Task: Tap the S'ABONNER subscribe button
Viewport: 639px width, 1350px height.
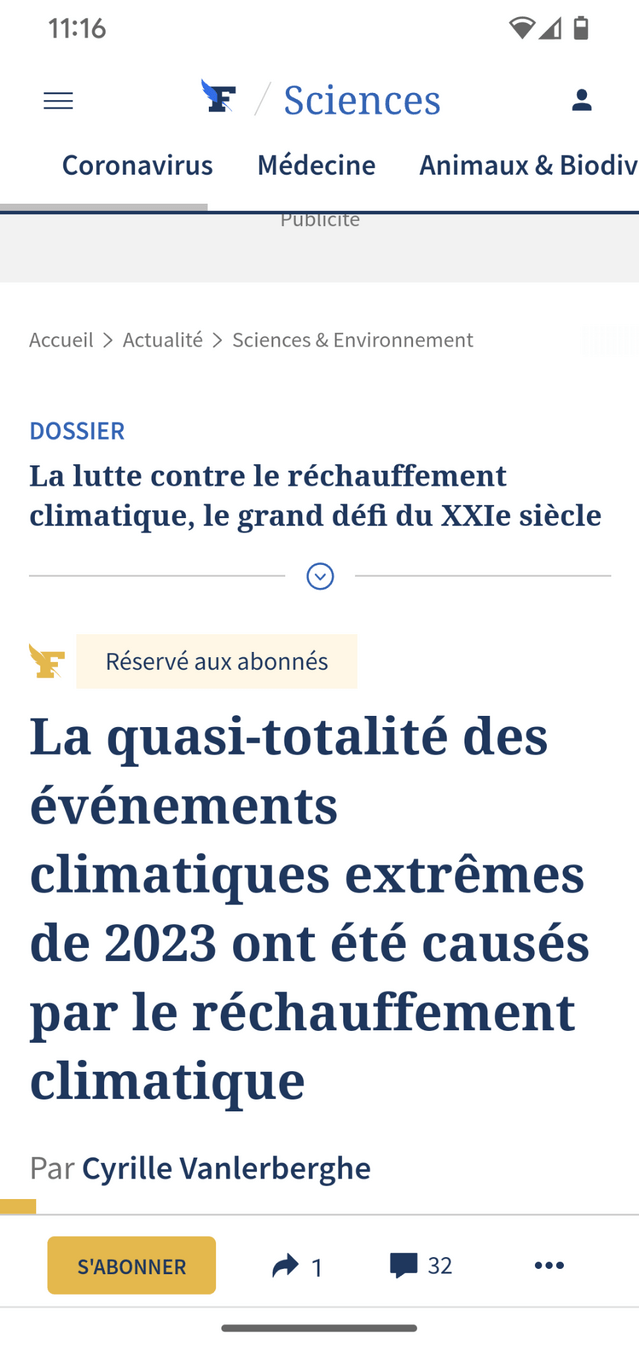Action: [131, 1266]
